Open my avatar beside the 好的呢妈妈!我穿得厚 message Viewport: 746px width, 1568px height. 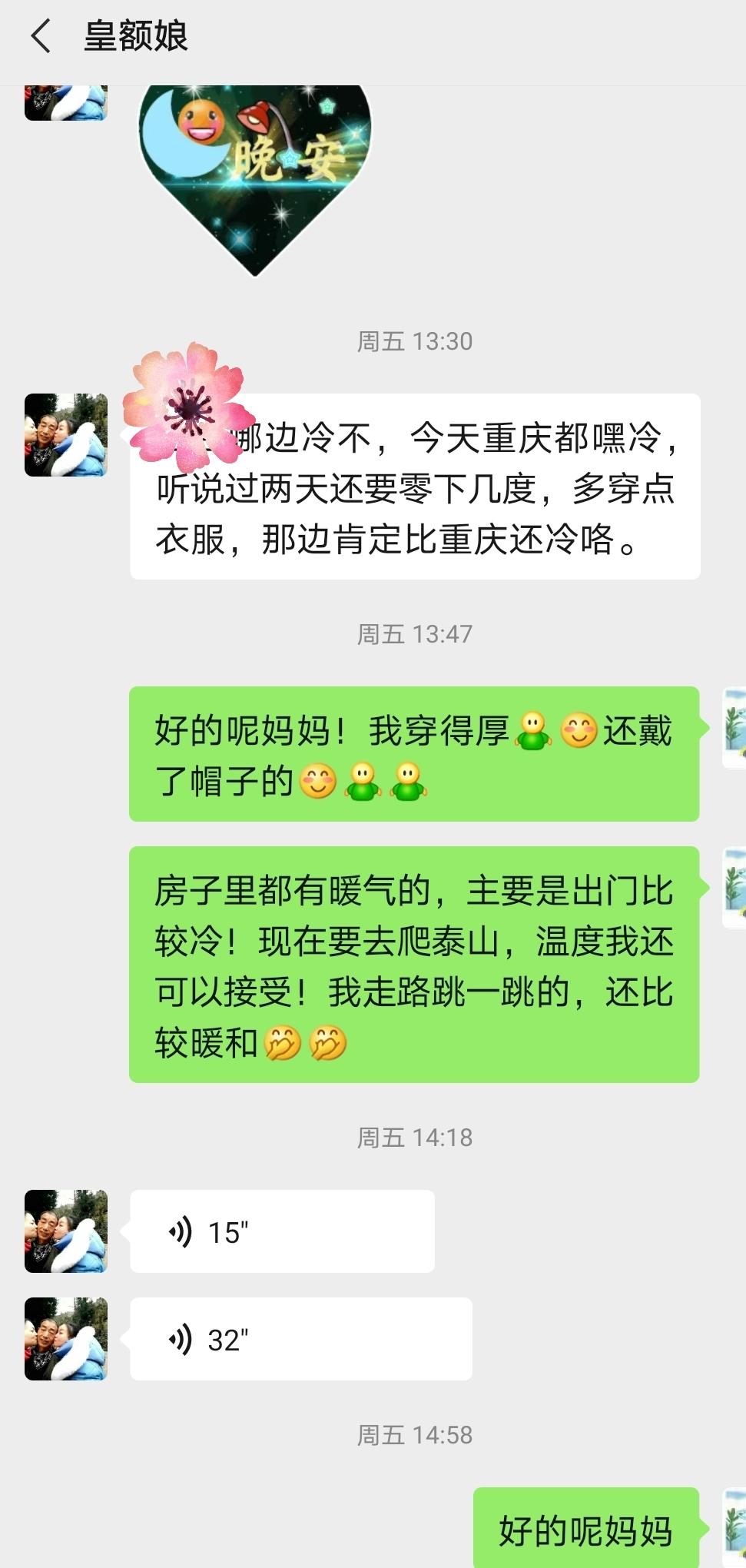coord(734,729)
